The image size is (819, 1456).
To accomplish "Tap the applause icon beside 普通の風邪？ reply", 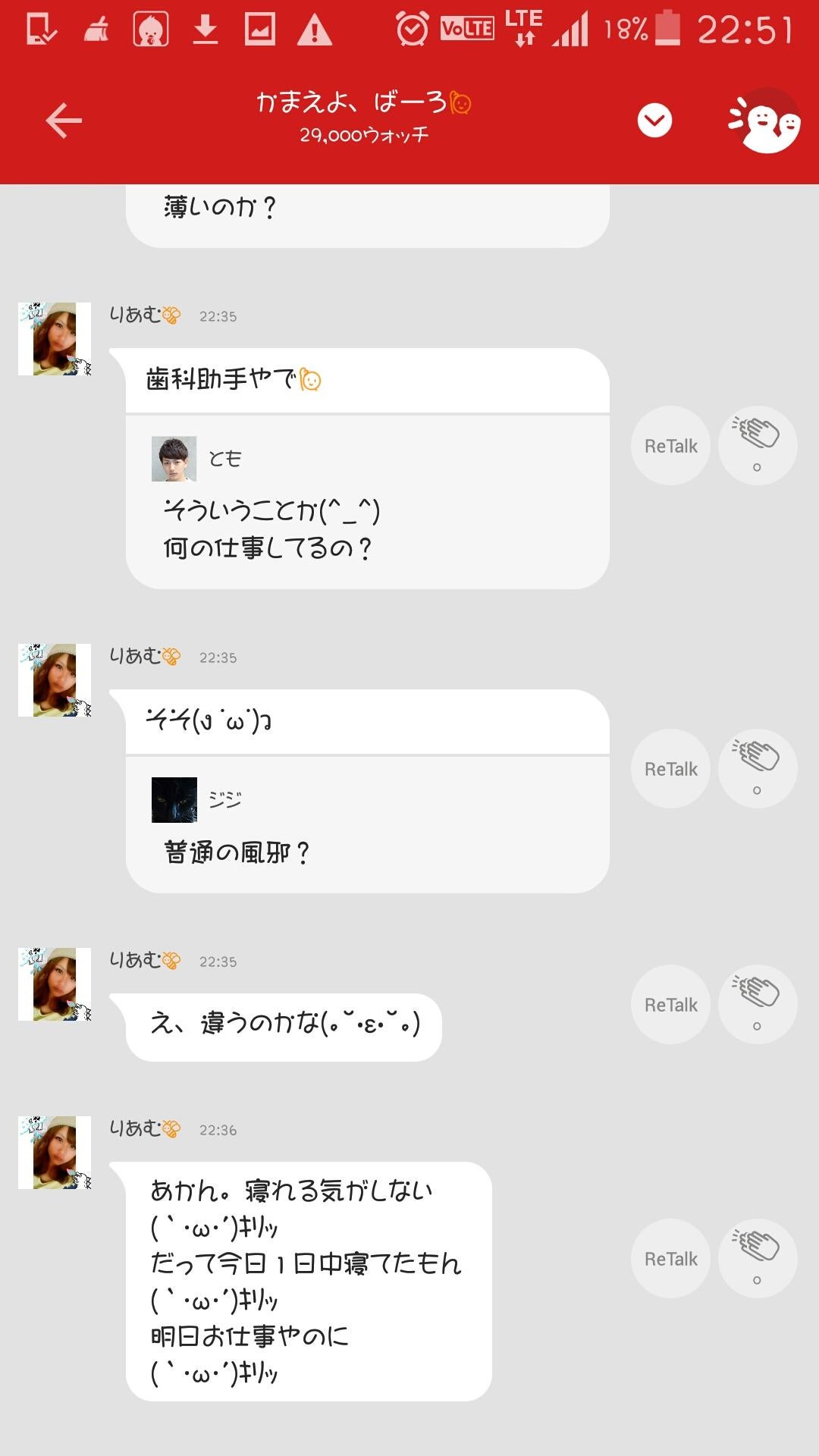I will pyautogui.click(x=758, y=768).
